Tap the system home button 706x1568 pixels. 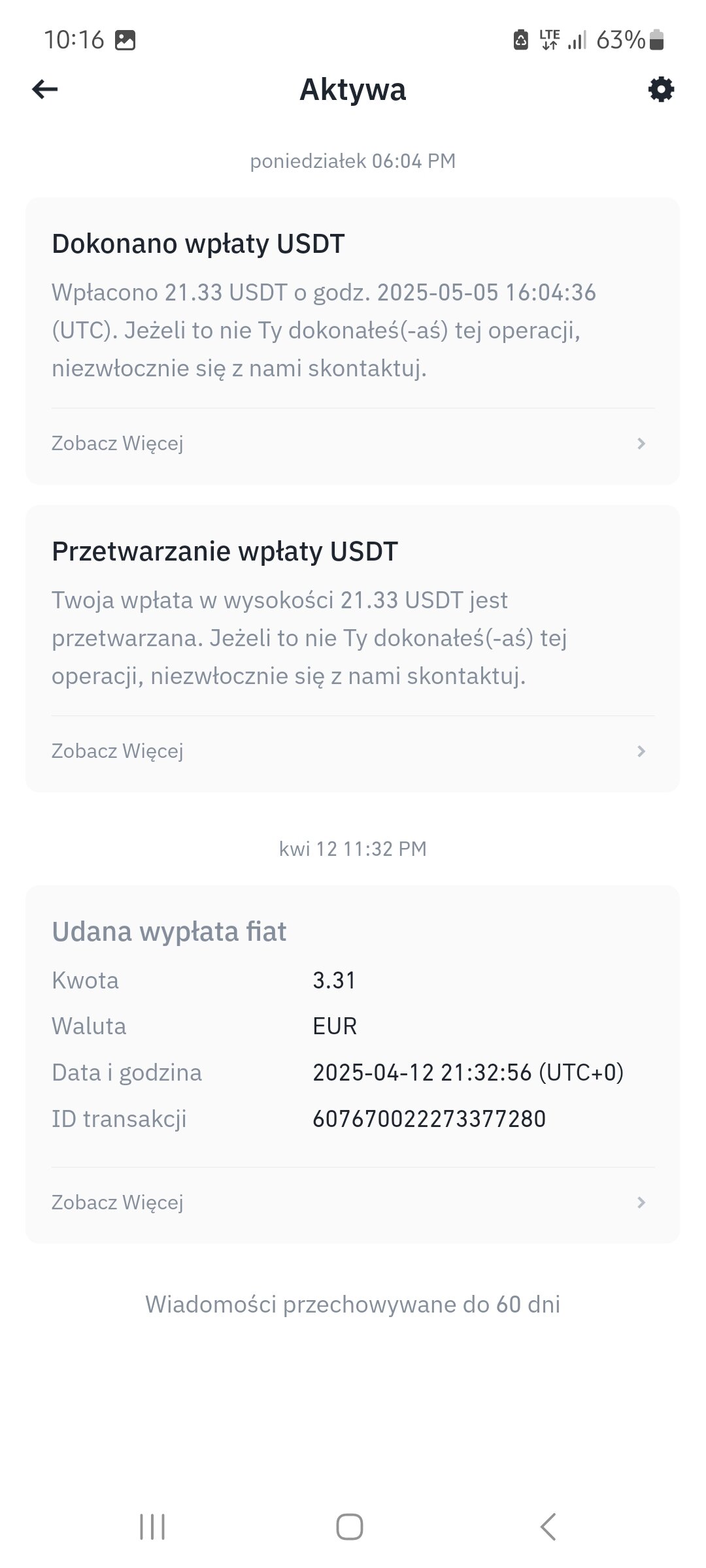click(x=350, y=1527)
